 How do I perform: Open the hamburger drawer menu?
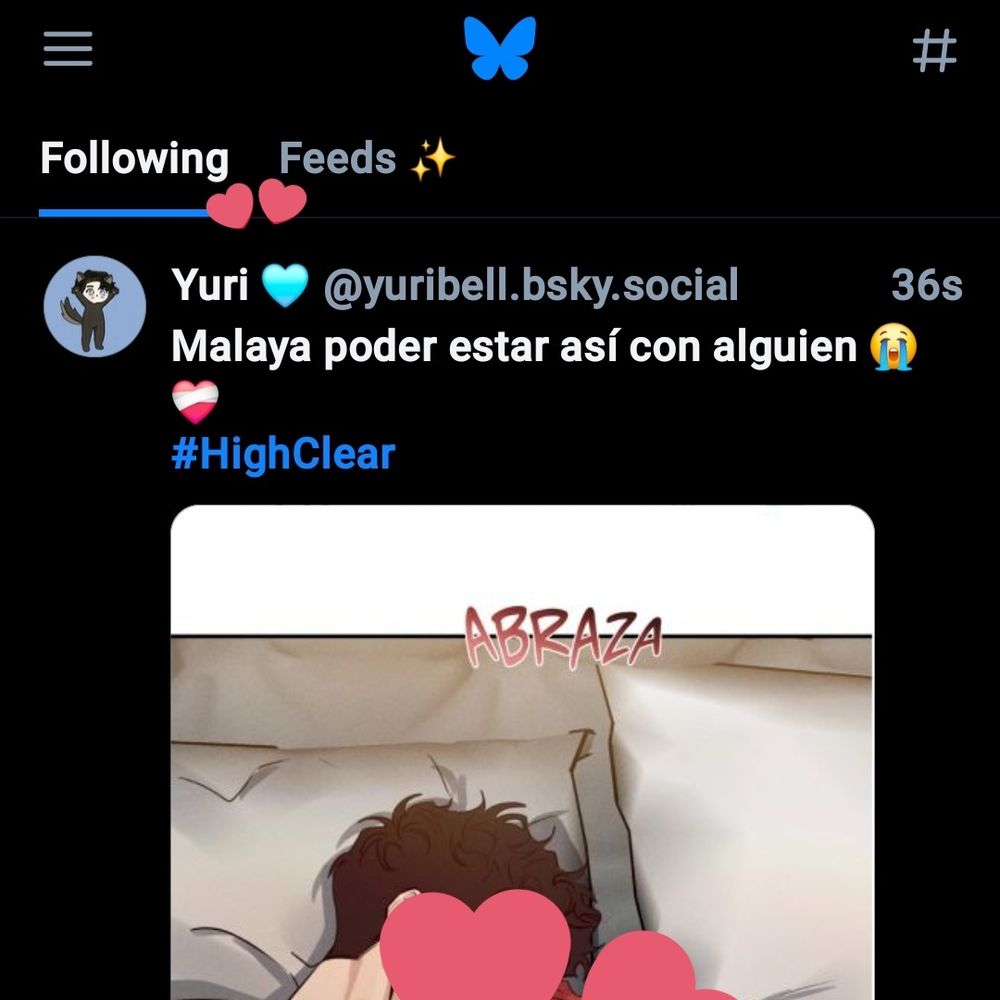point(68,48)
